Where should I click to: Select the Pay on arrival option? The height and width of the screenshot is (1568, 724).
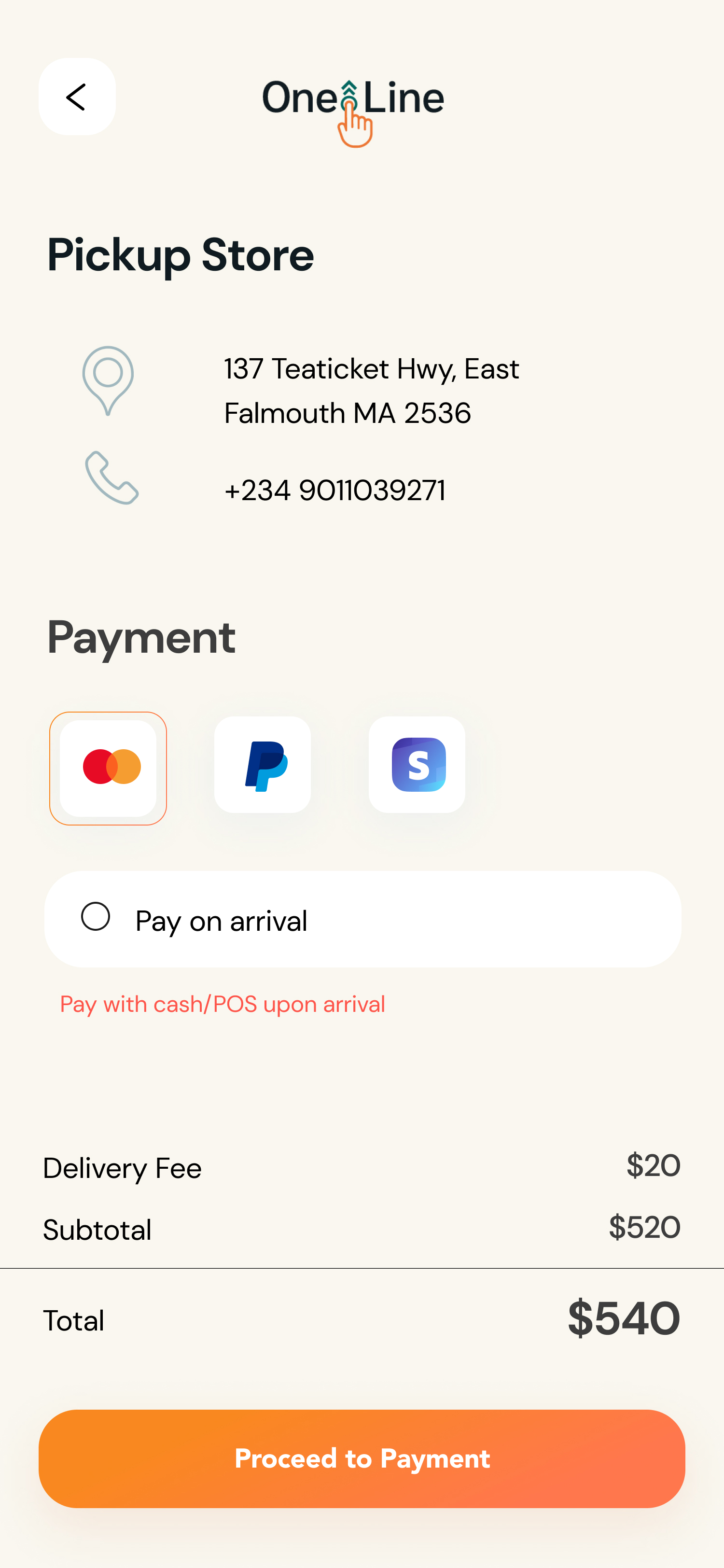[96, 917]
